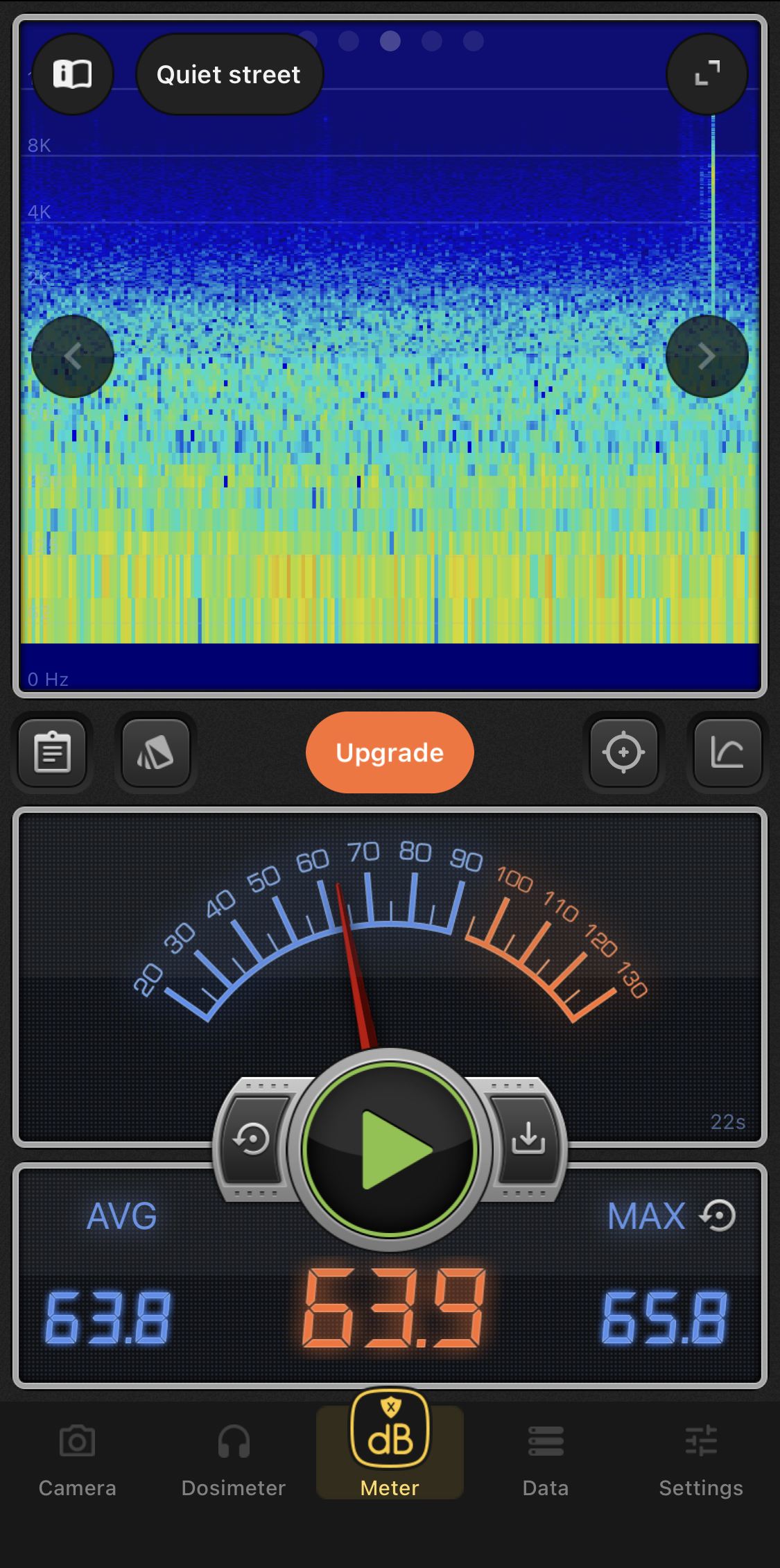Expand the spectrogram to fullscreen
The image size is (780, 1568).
[x=707, y=74]
